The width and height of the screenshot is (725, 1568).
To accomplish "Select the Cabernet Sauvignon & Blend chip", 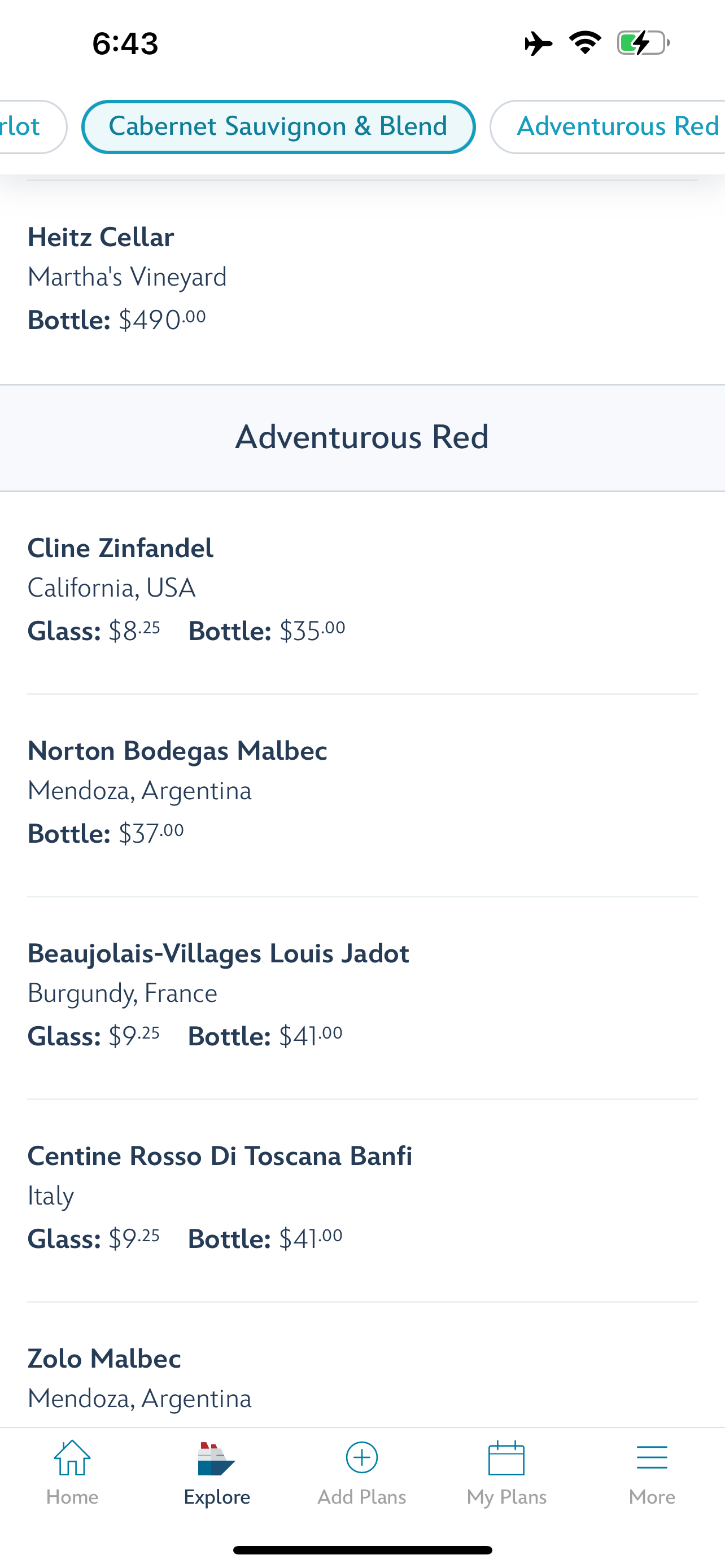I will (x=278, y=126).
